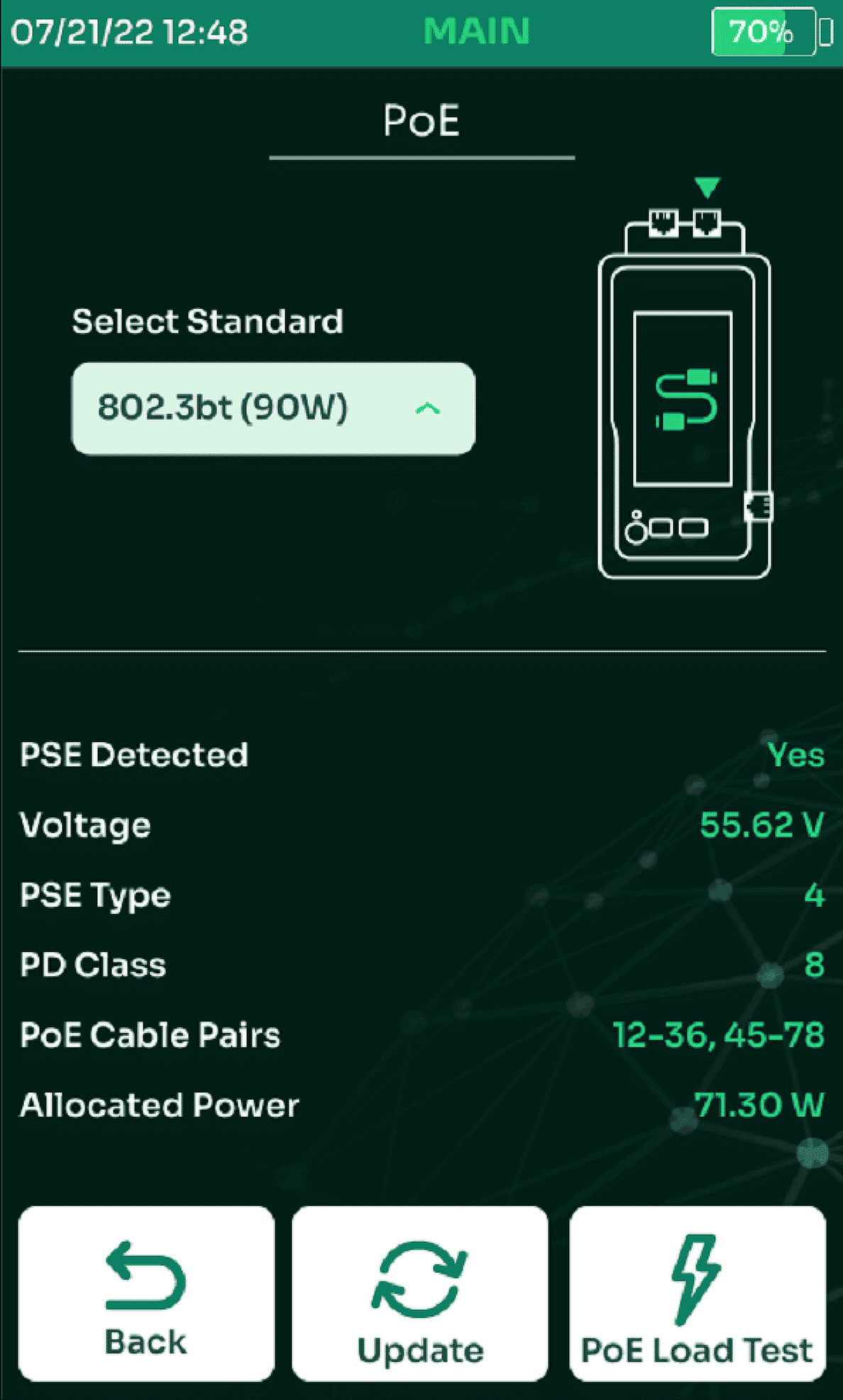Go back with the Back button
The image size is (843, 1400).
(146, 1294)
